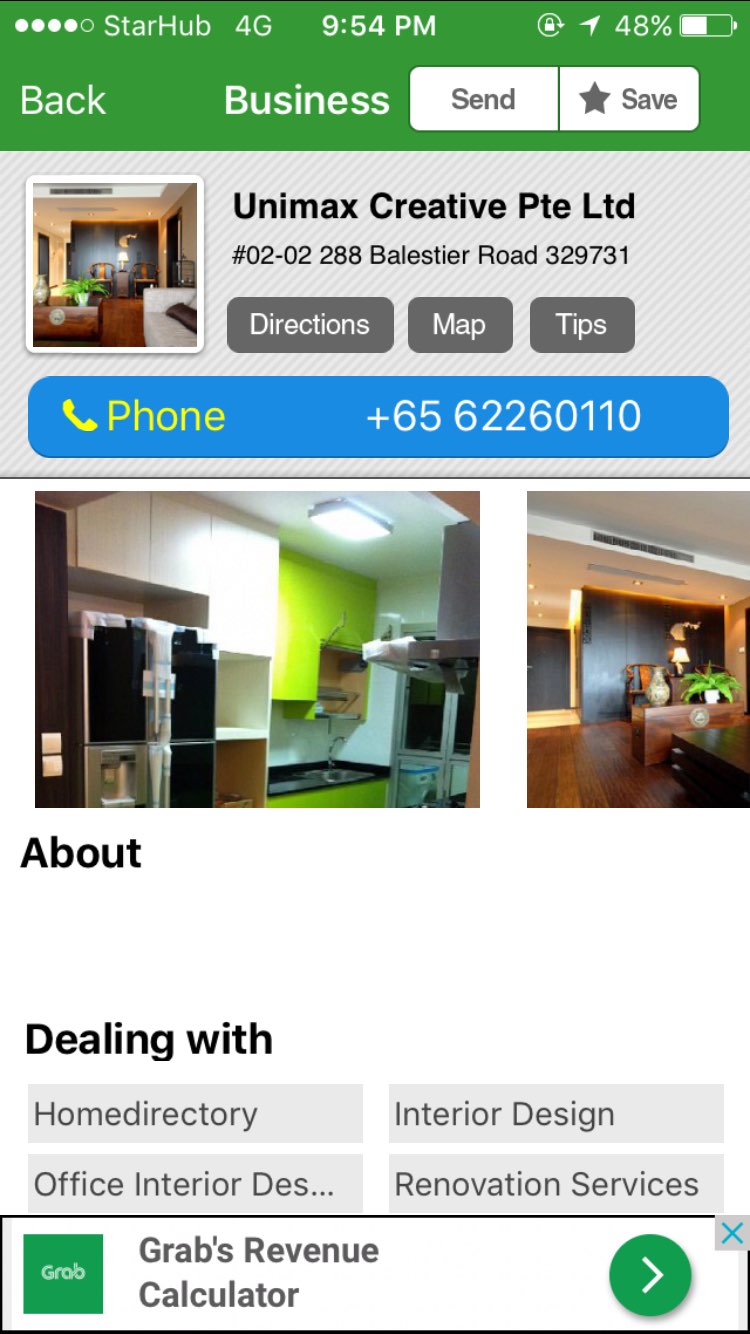This screenshot has width=750, height=1334.
Task: Open the business profile photo
Action: pos(115,265)
